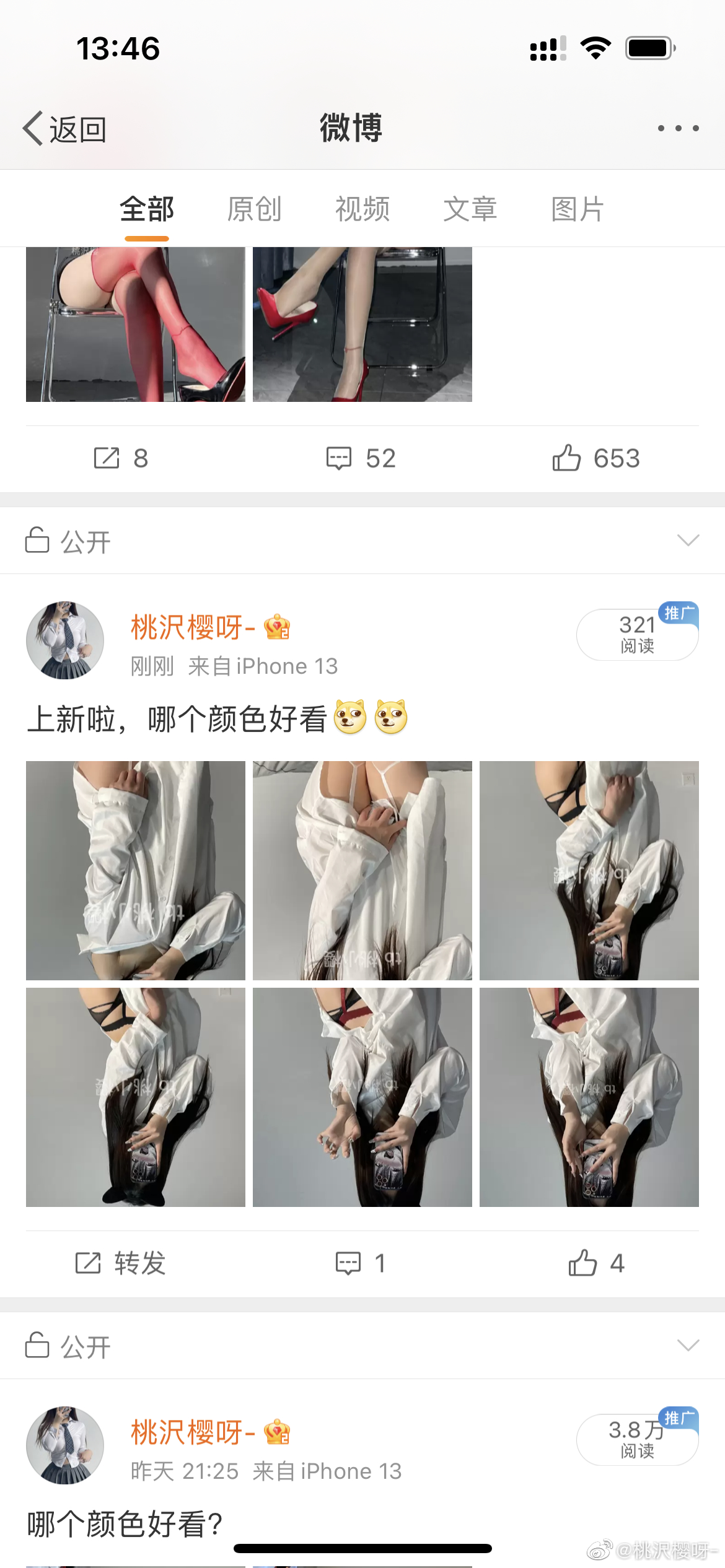Tap the 返回 back button
This screenshot has height=1568, width=725.
pos(64,129)
